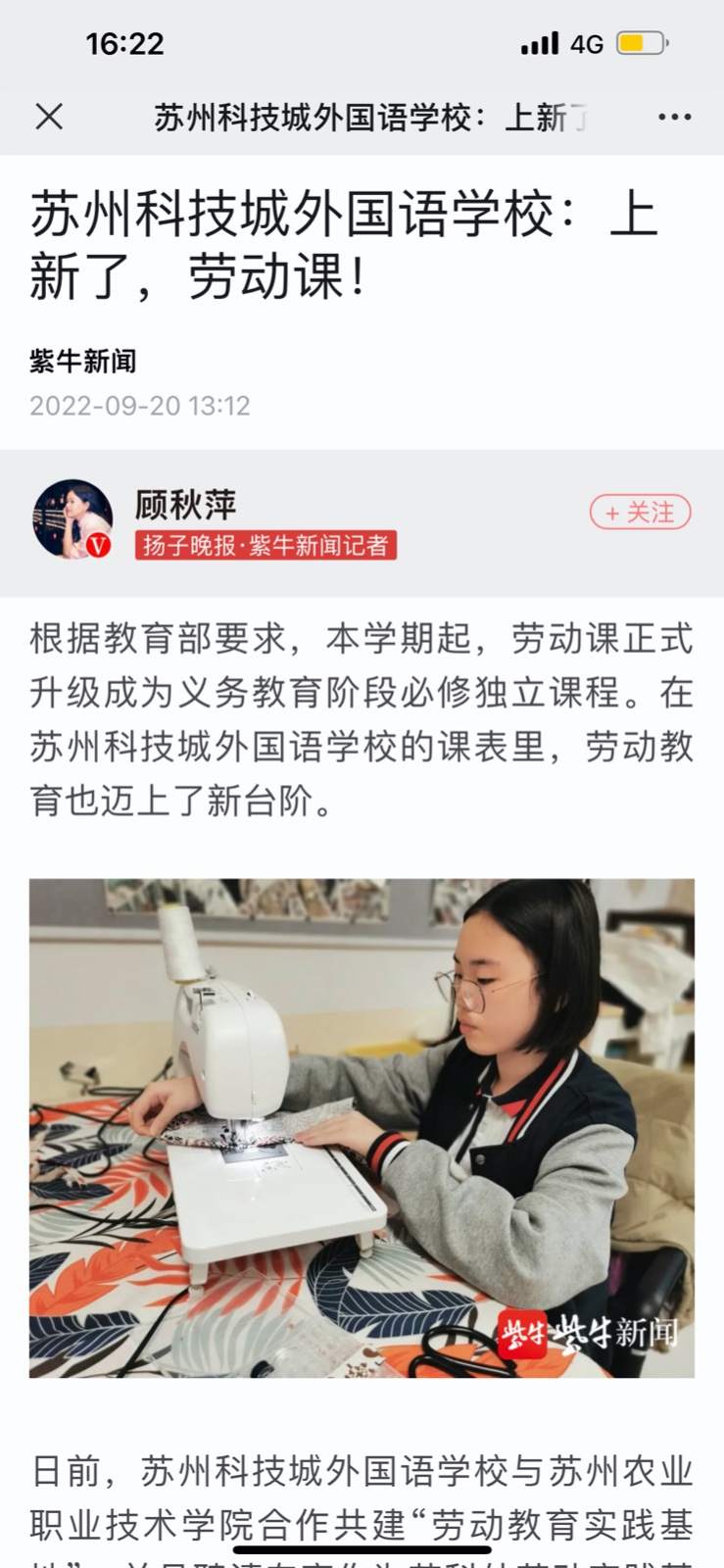Open the three-dot overflow menu
Screen dimensions: 724x1568
[x=674, y=117]
